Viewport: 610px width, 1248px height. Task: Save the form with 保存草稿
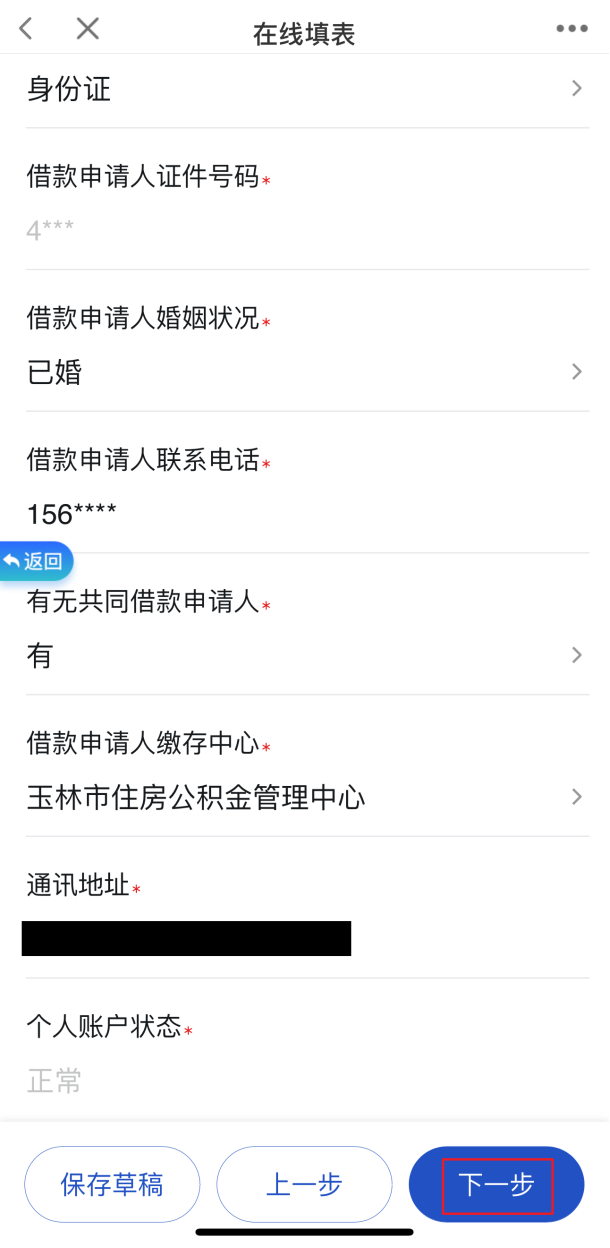point(112,1185)
